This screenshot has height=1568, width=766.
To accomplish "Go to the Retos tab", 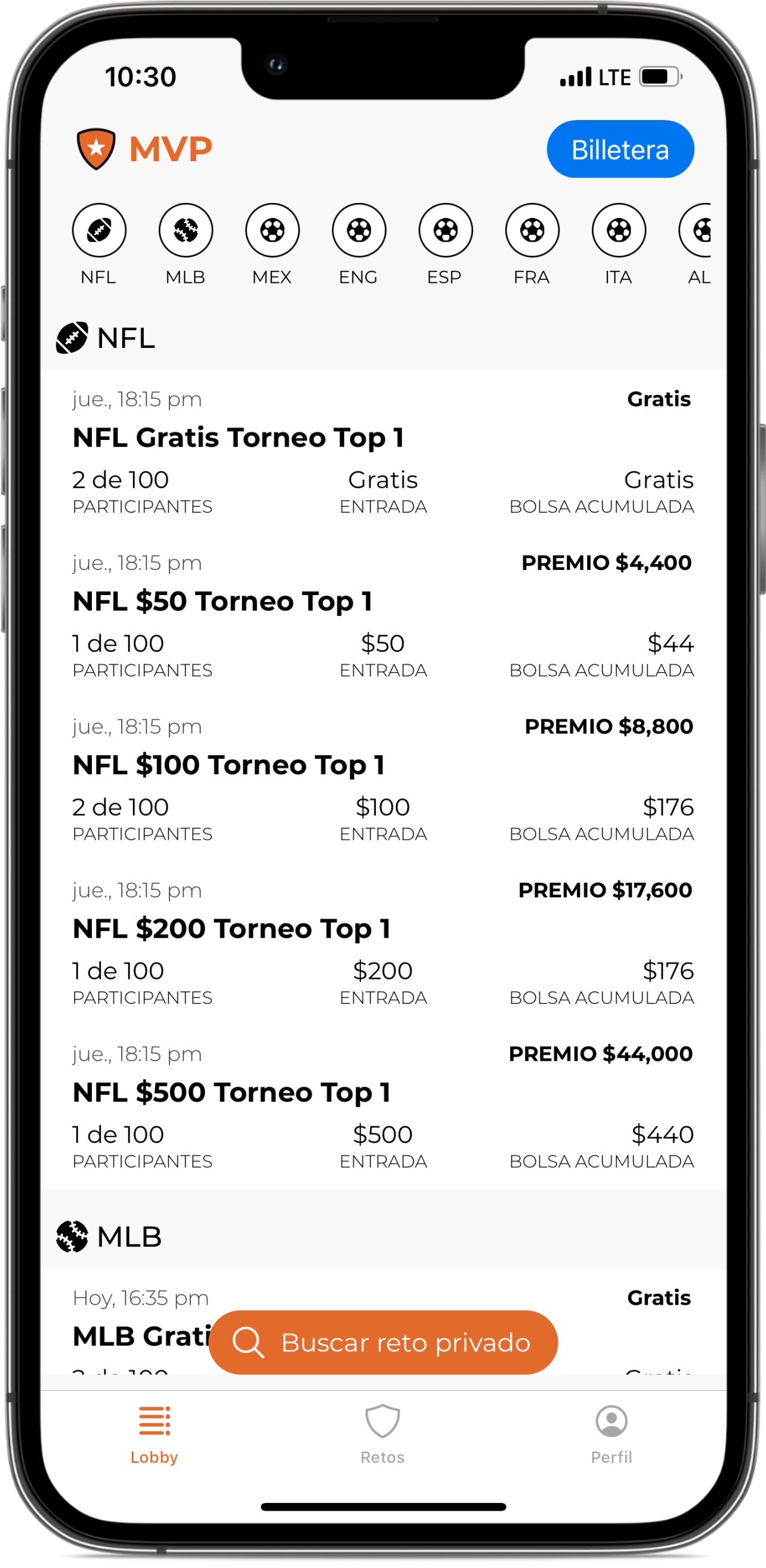I will tap(382, 1434).
